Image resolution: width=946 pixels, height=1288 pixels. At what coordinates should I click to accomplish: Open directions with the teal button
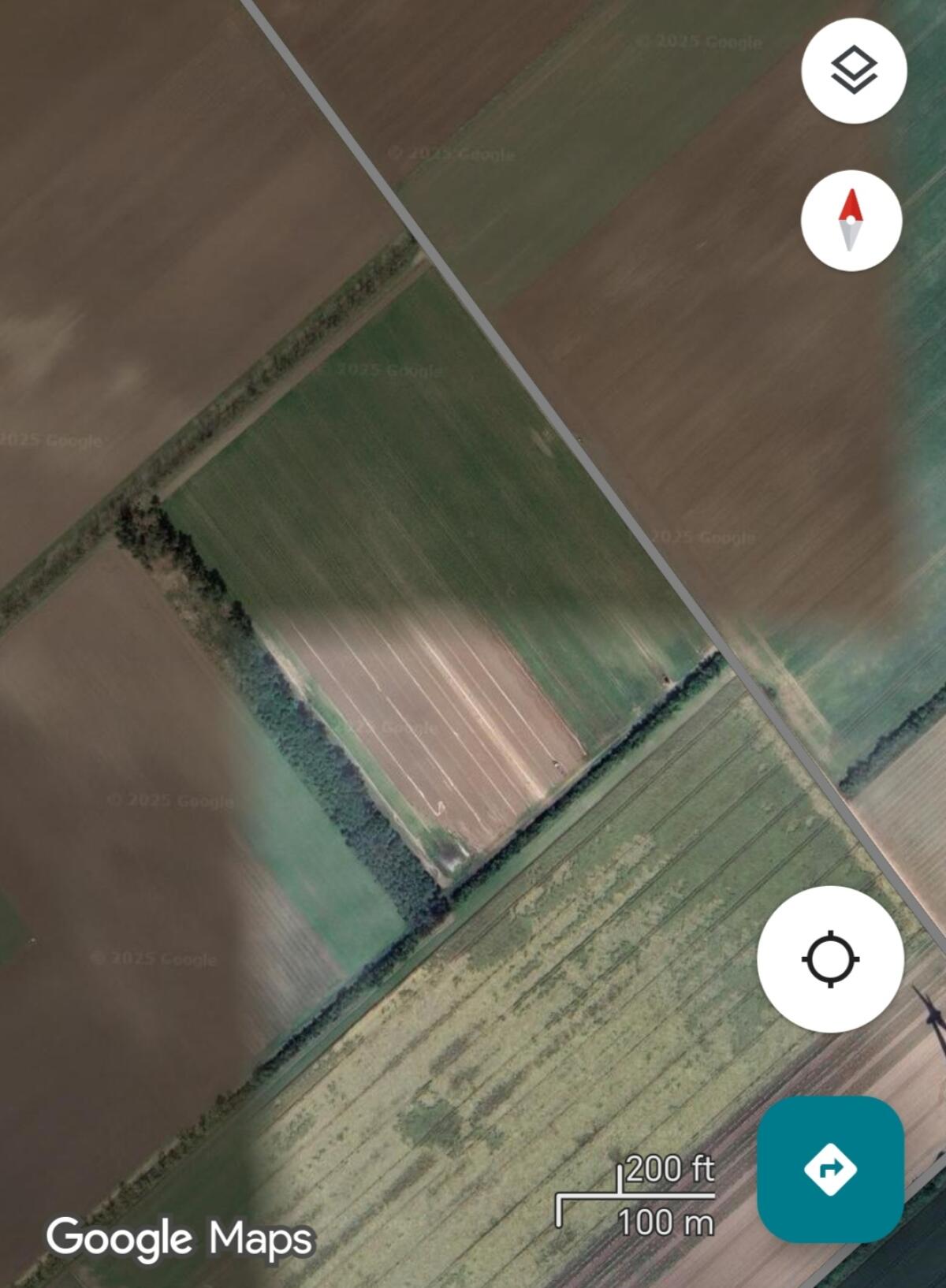pos(830,1169)
